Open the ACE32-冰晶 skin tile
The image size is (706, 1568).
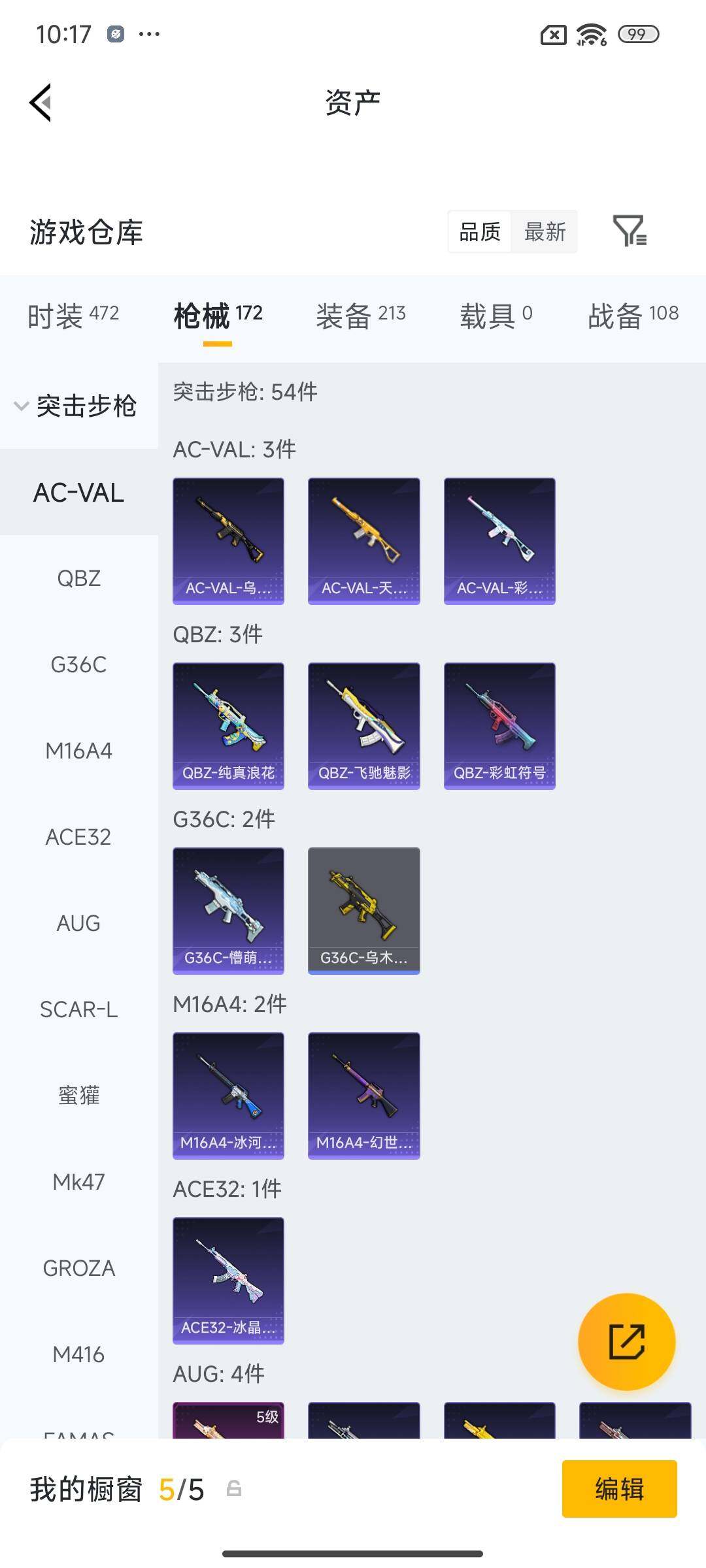[228, 1280]
